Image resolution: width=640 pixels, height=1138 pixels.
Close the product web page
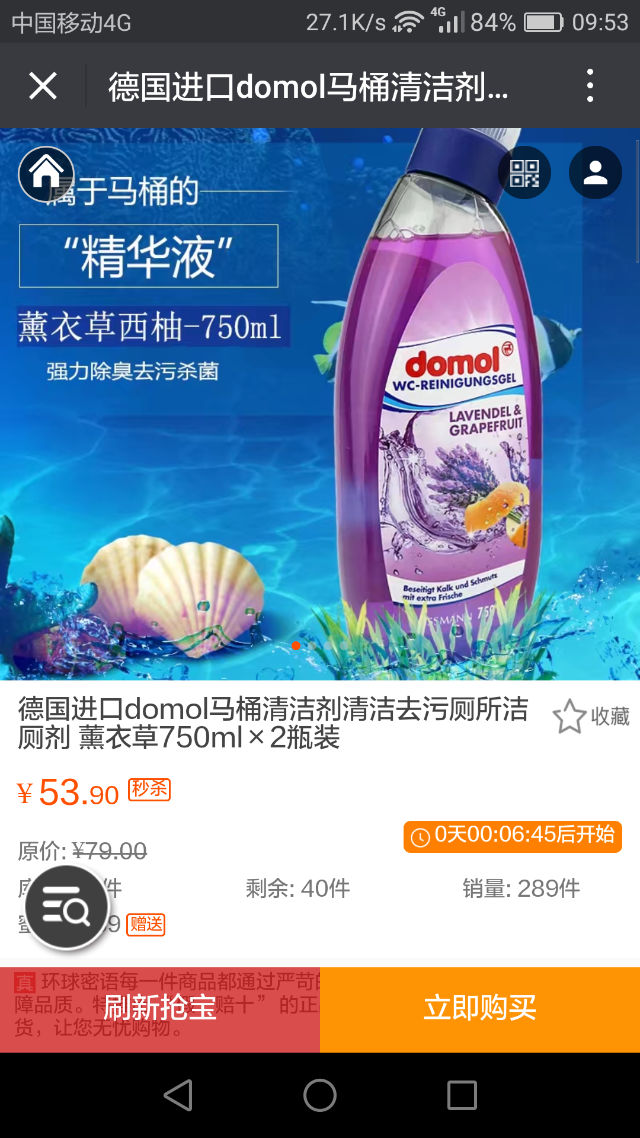coord(43,86)
